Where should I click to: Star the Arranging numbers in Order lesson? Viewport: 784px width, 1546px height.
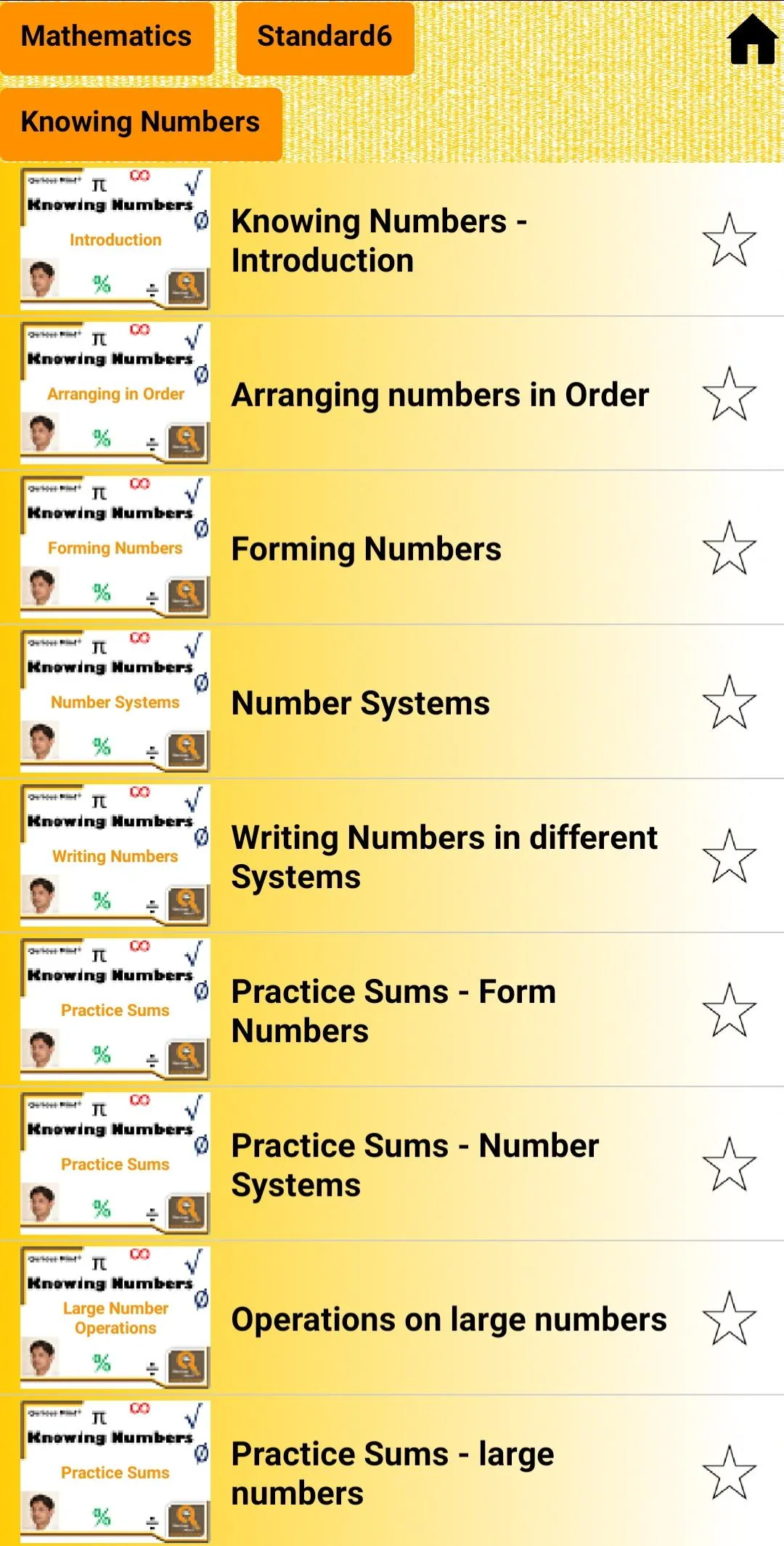[x=730, y=394]
